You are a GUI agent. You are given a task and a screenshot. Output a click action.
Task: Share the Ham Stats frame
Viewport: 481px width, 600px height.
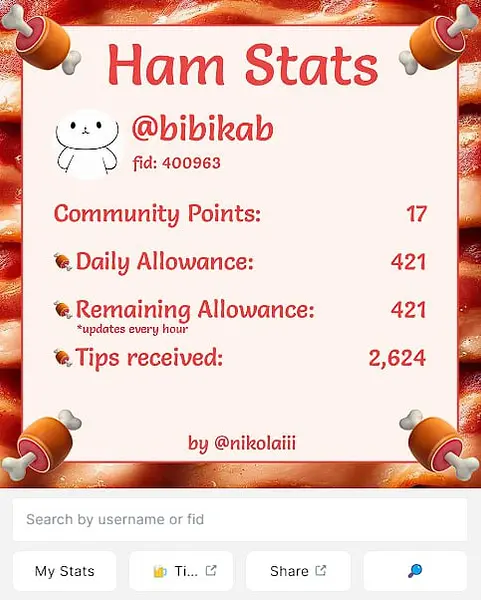coord(298,571)
